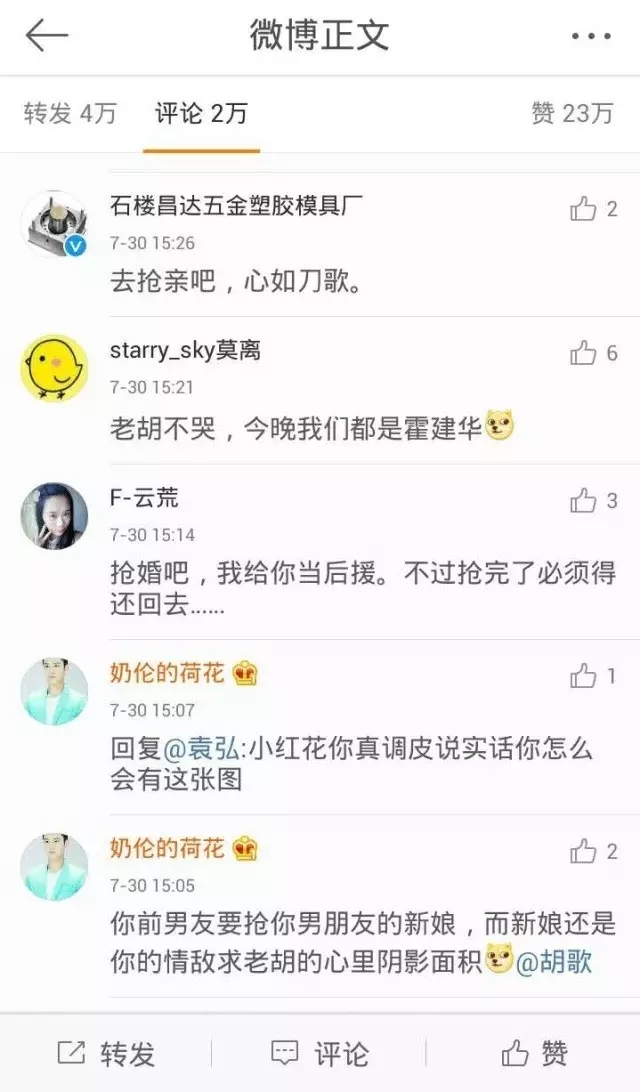
Task: Open 奶伦的荷花 username on 15:07 comment
Action: (167, 673)
